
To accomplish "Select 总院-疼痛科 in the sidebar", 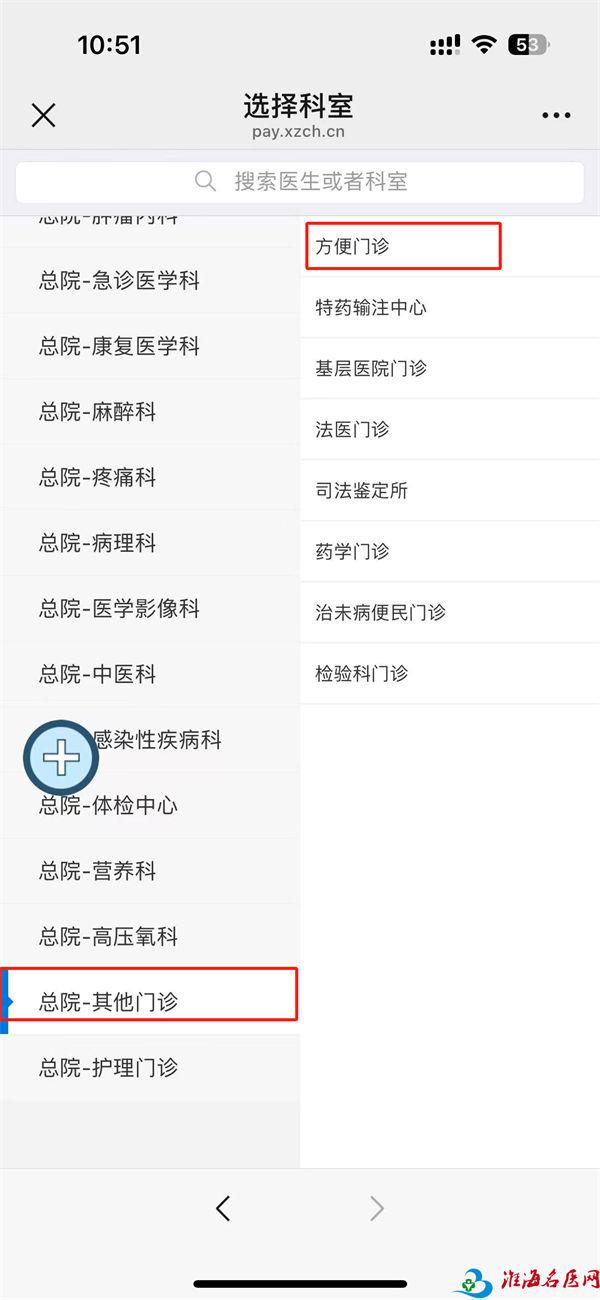I will [150, 478].
